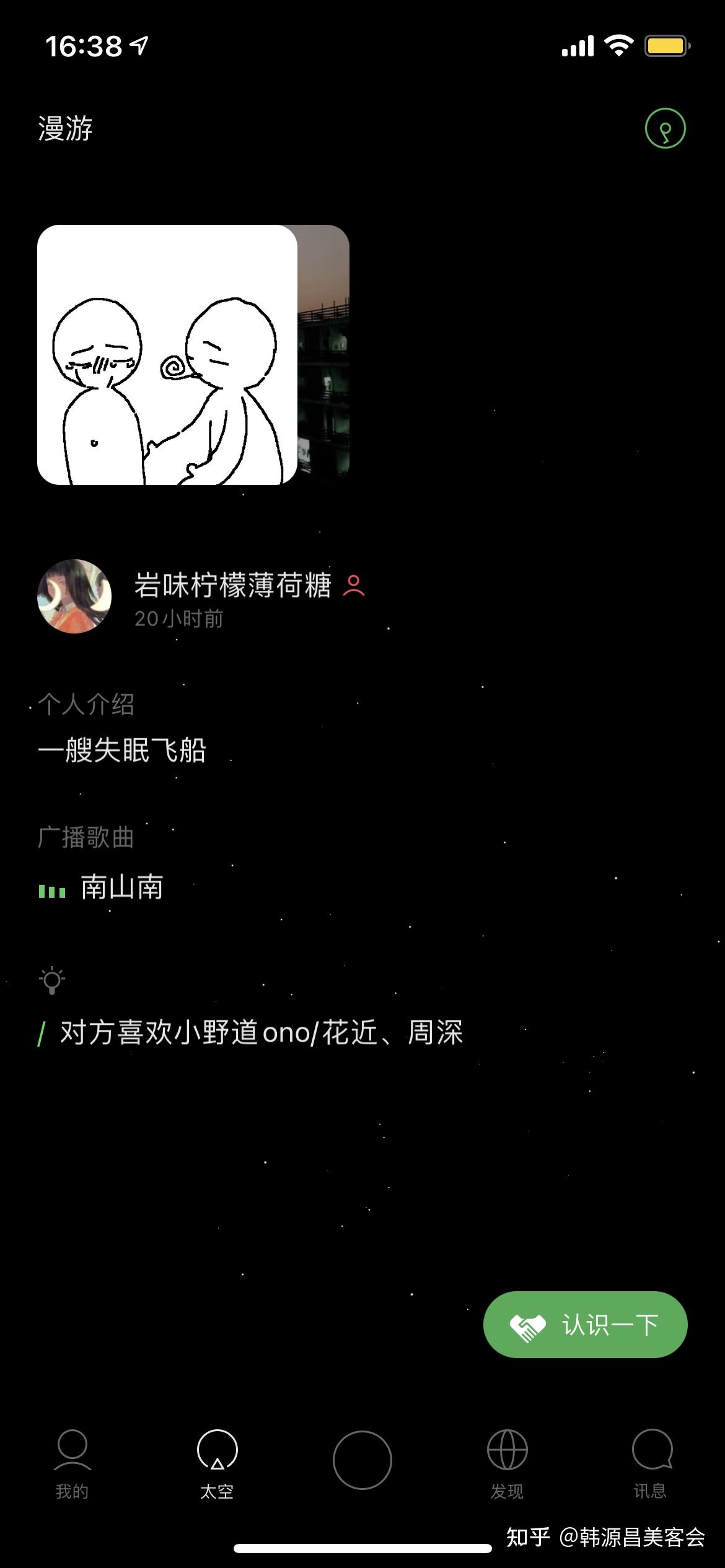
Task: View the white cartoon drawing photo
Action: click(167, 355)
